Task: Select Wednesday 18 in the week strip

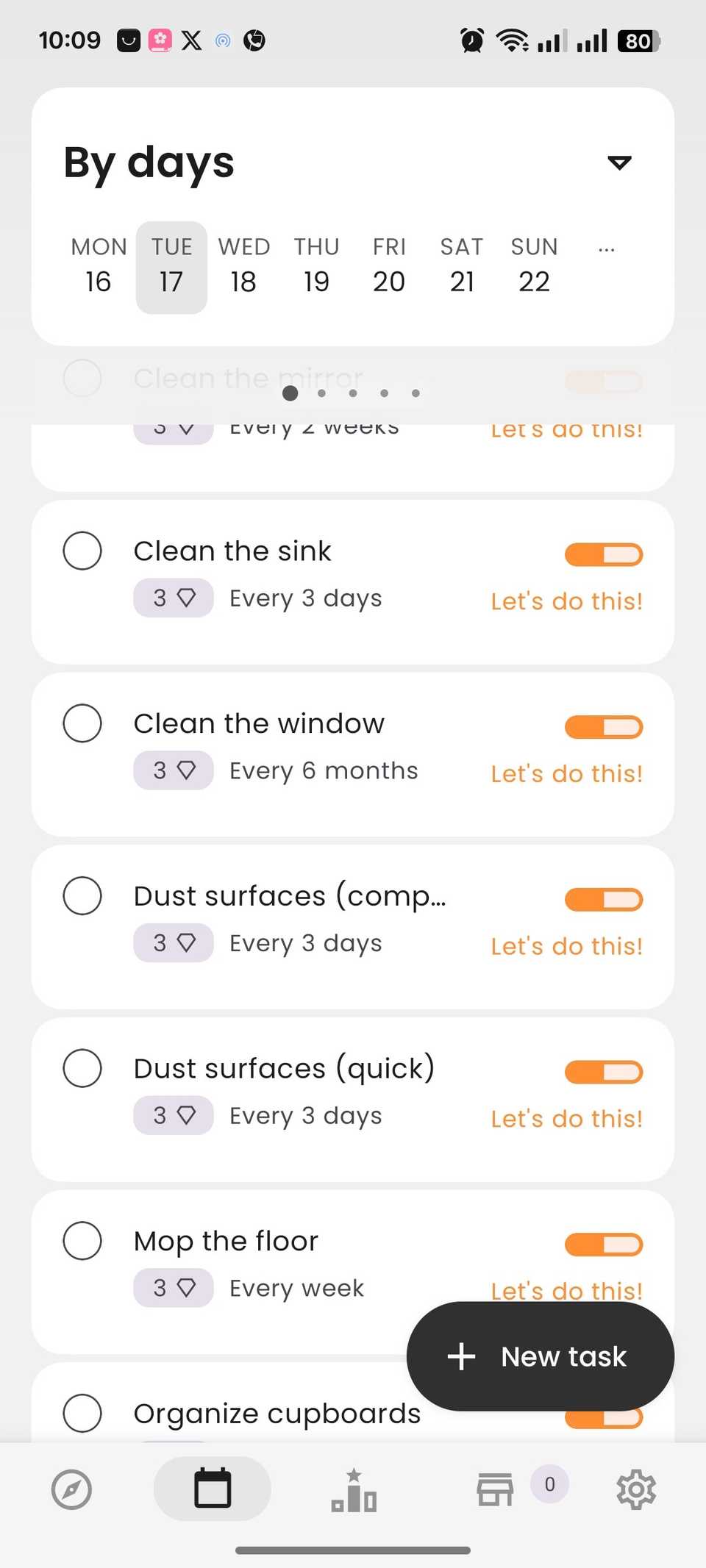Action: click(243, 266)
